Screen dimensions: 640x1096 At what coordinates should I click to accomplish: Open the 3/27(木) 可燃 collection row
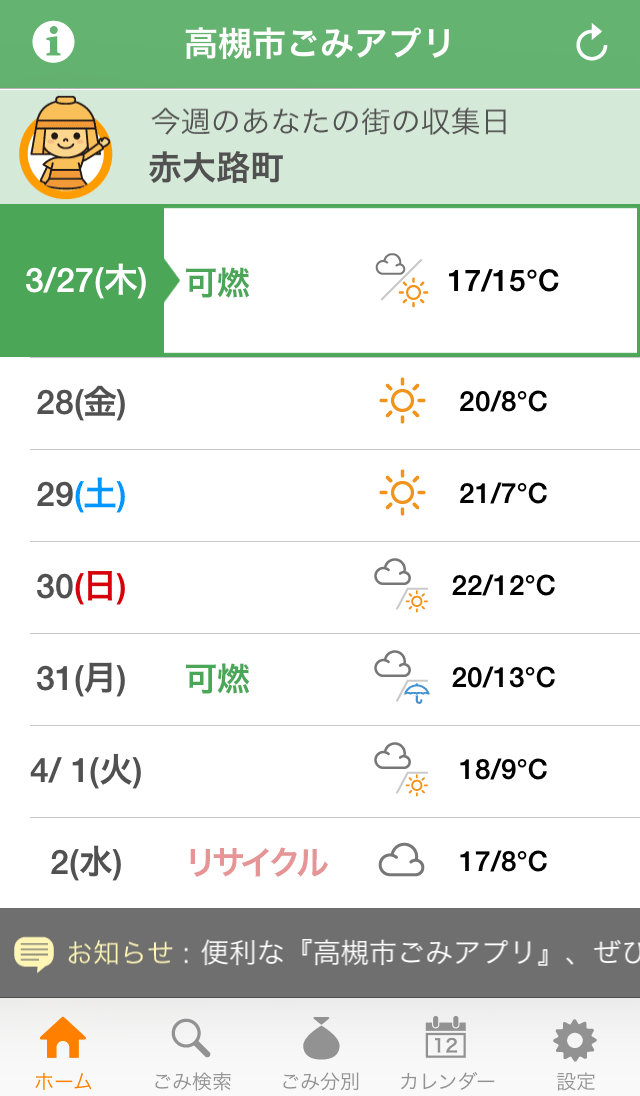(x=320, y=281)
